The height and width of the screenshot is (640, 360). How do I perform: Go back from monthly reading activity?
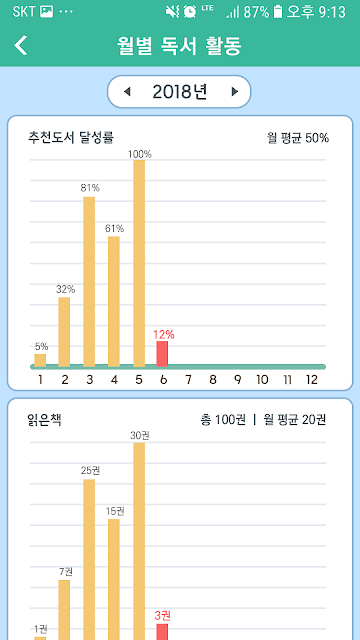pyautogui.click(x=20, y=45)
